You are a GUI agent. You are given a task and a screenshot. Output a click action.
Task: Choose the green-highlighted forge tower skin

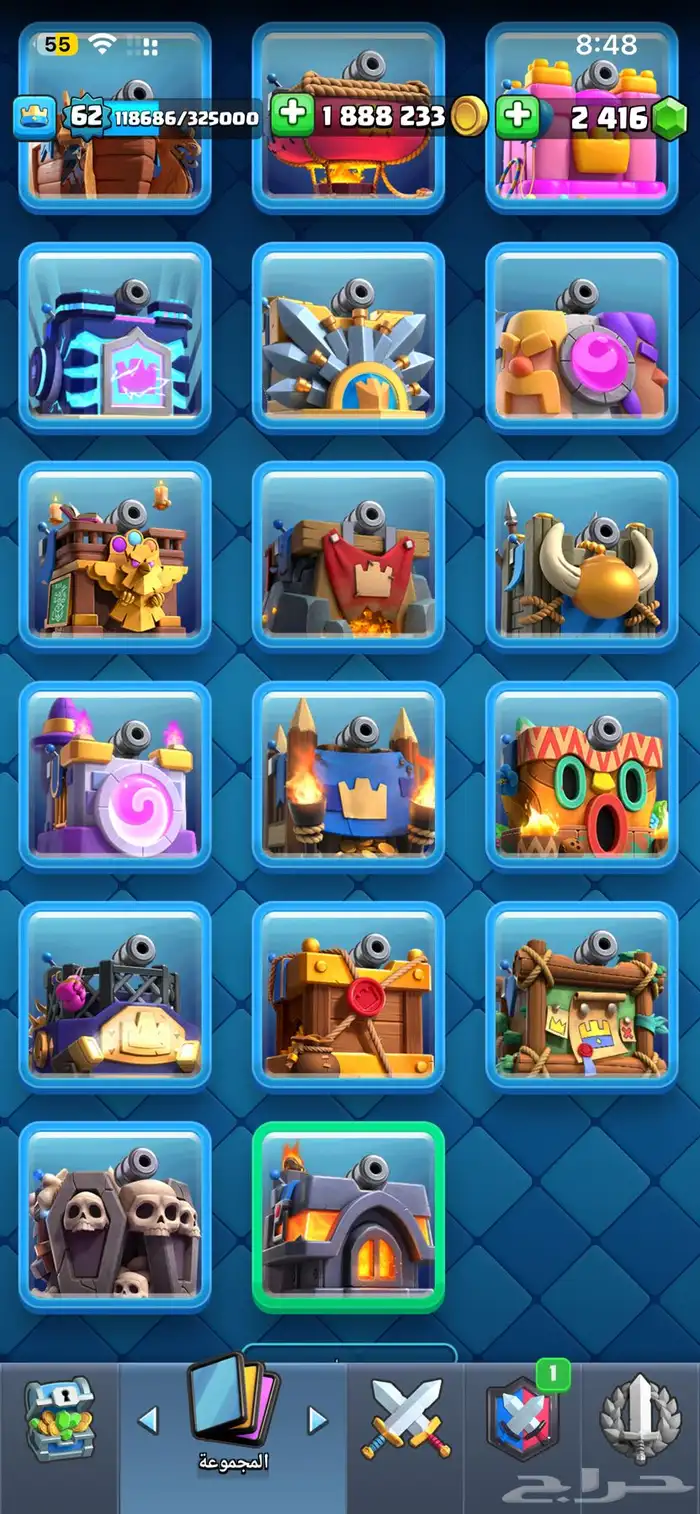click(x=348, y=1216)
